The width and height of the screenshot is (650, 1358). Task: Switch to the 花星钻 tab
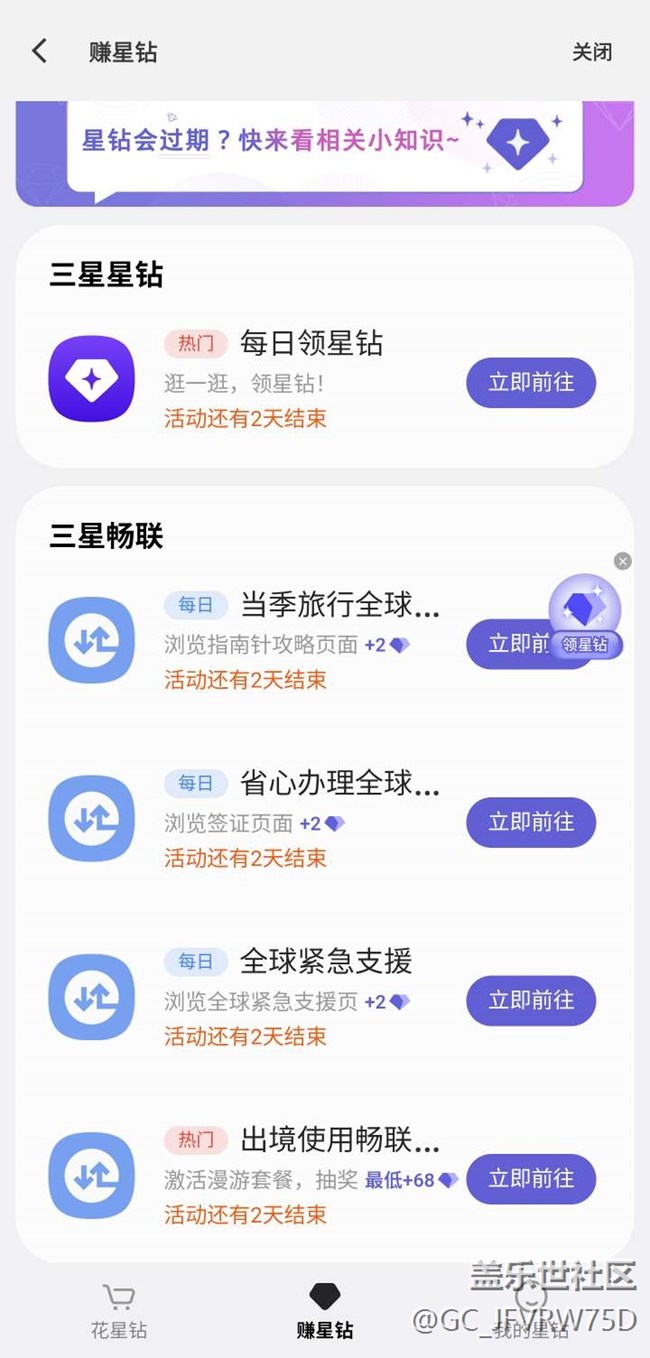click(x=119, y=1311)
